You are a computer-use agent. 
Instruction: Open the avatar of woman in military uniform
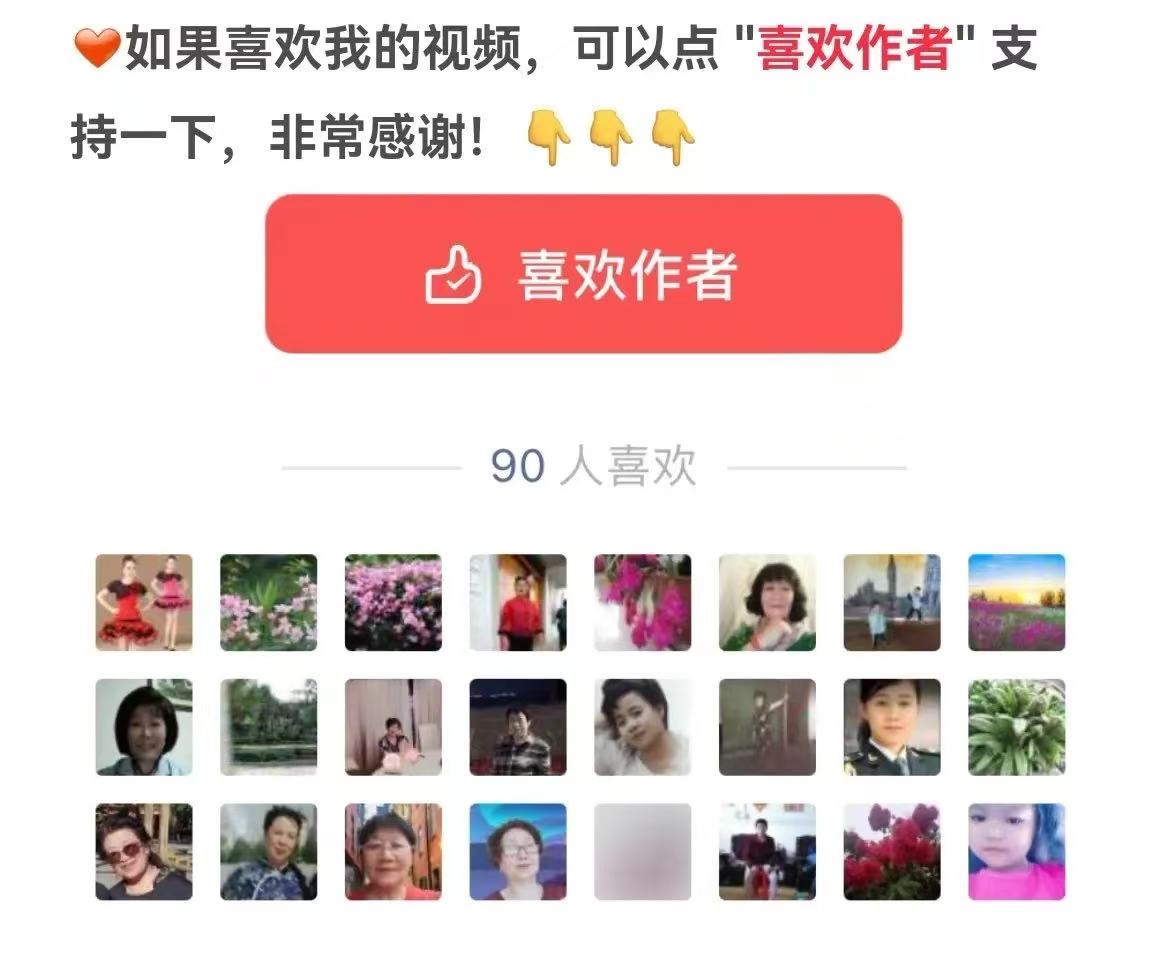[891, 727]
